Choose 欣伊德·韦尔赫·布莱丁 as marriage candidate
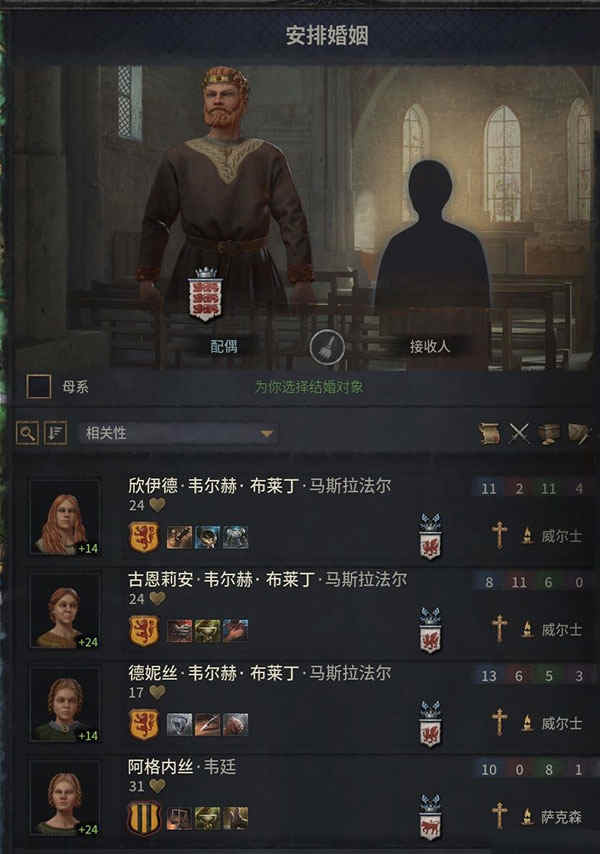This screenshot has width=600, height=854. pyautogui.click(x=260, y=487)
